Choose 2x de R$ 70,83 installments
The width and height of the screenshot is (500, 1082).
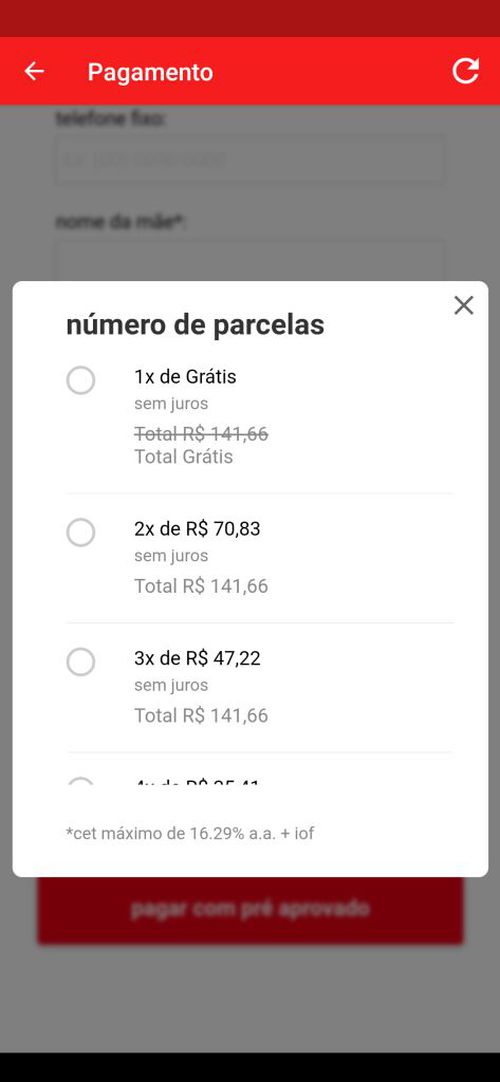(81, 533)
